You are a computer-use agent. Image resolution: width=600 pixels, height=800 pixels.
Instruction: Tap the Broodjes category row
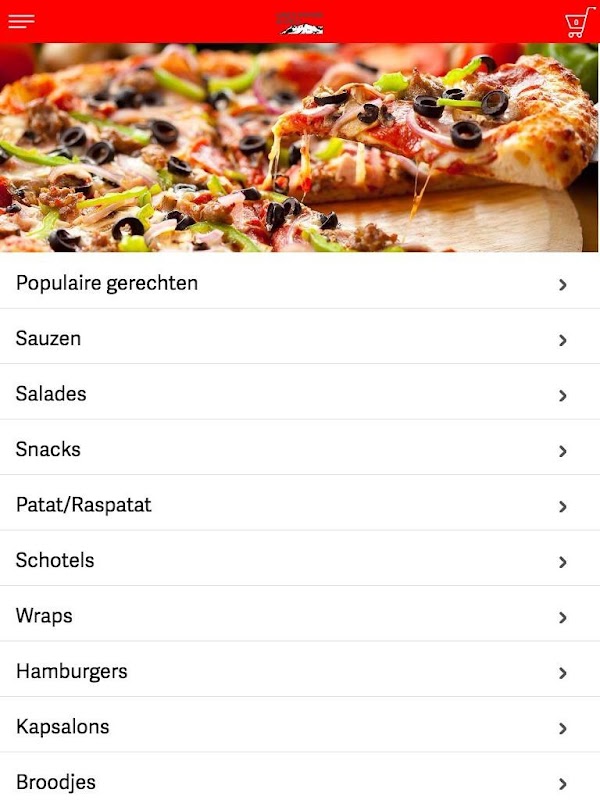click(300, 782)
